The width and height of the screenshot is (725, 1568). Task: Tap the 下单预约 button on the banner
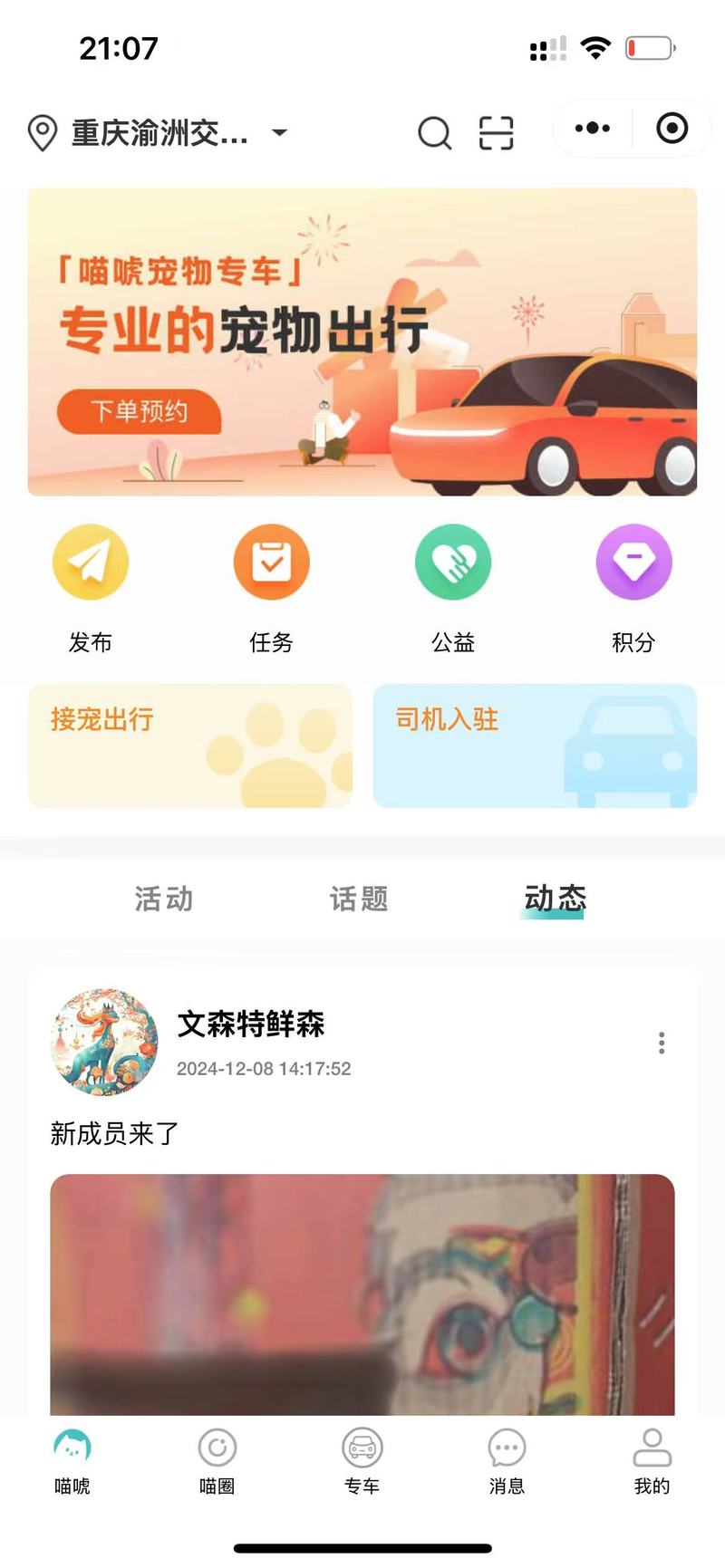point(140,412)
